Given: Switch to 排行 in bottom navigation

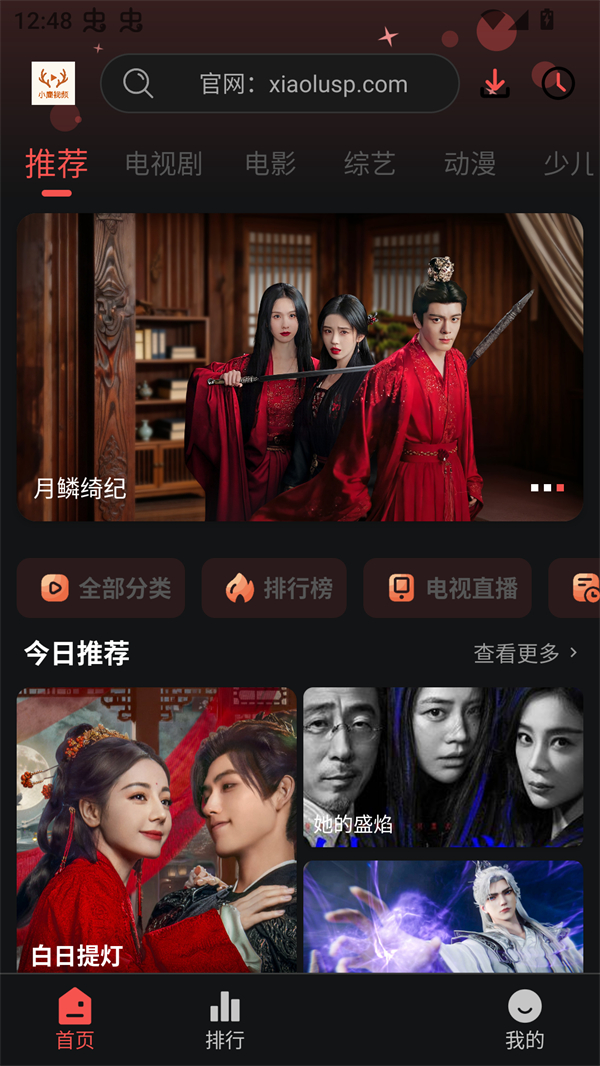Looking at the screenshot, I should click(x=225, y=1020).
